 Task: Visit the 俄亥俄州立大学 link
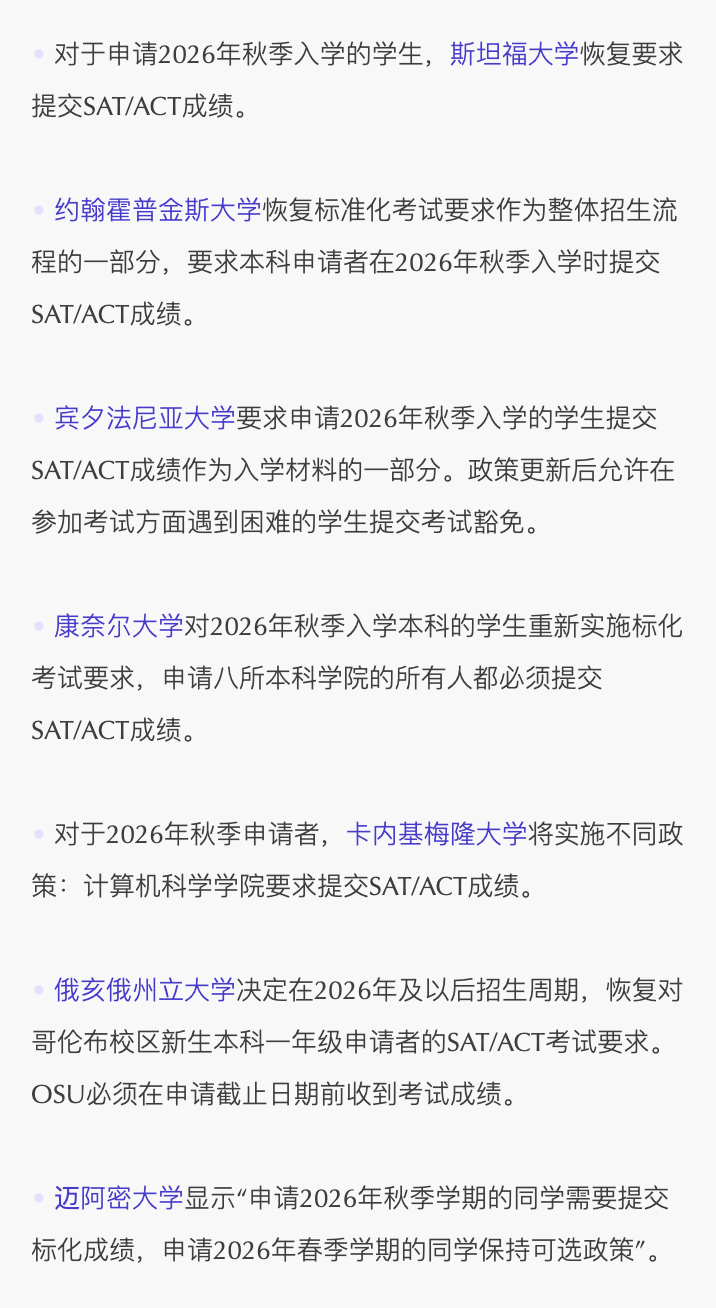[145, 990]
